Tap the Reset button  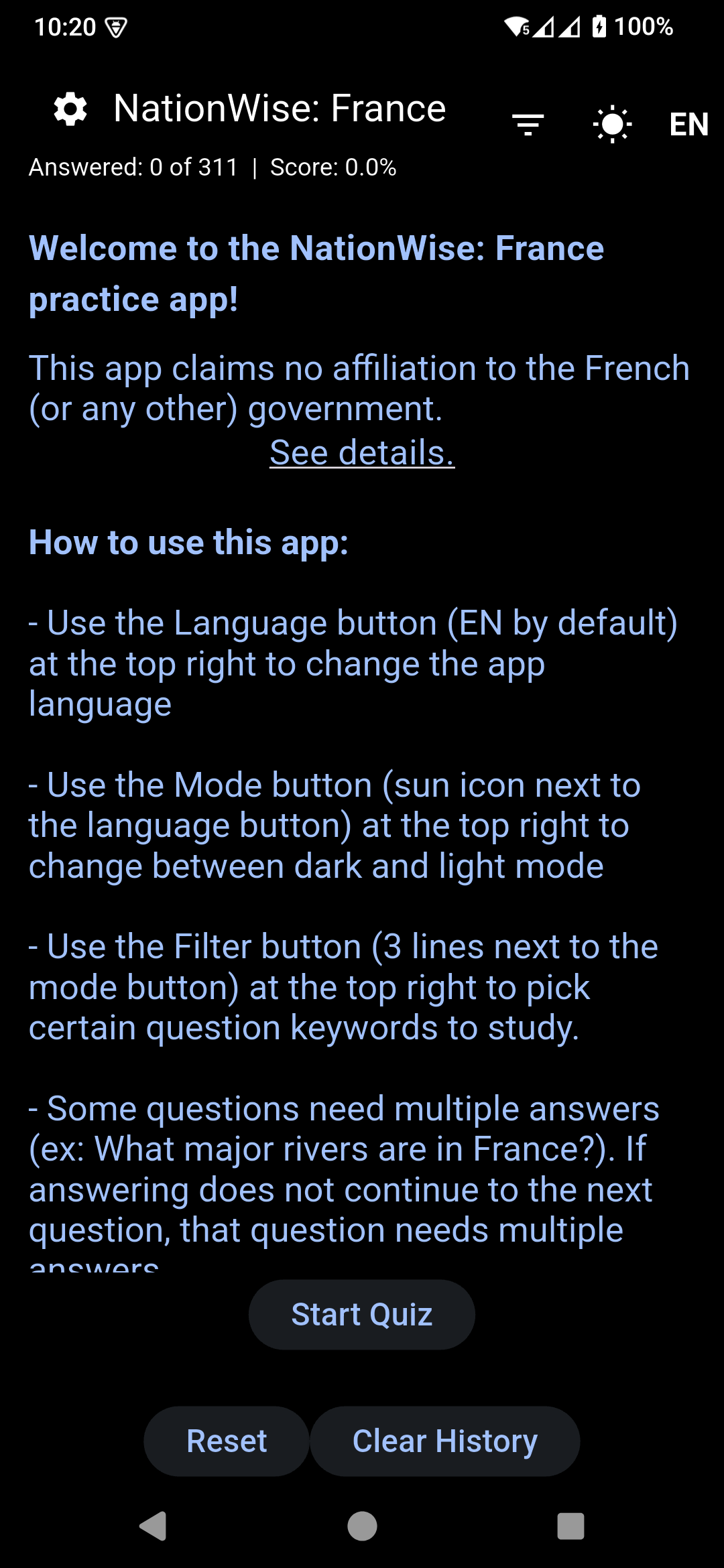[x=227, y=1441]
